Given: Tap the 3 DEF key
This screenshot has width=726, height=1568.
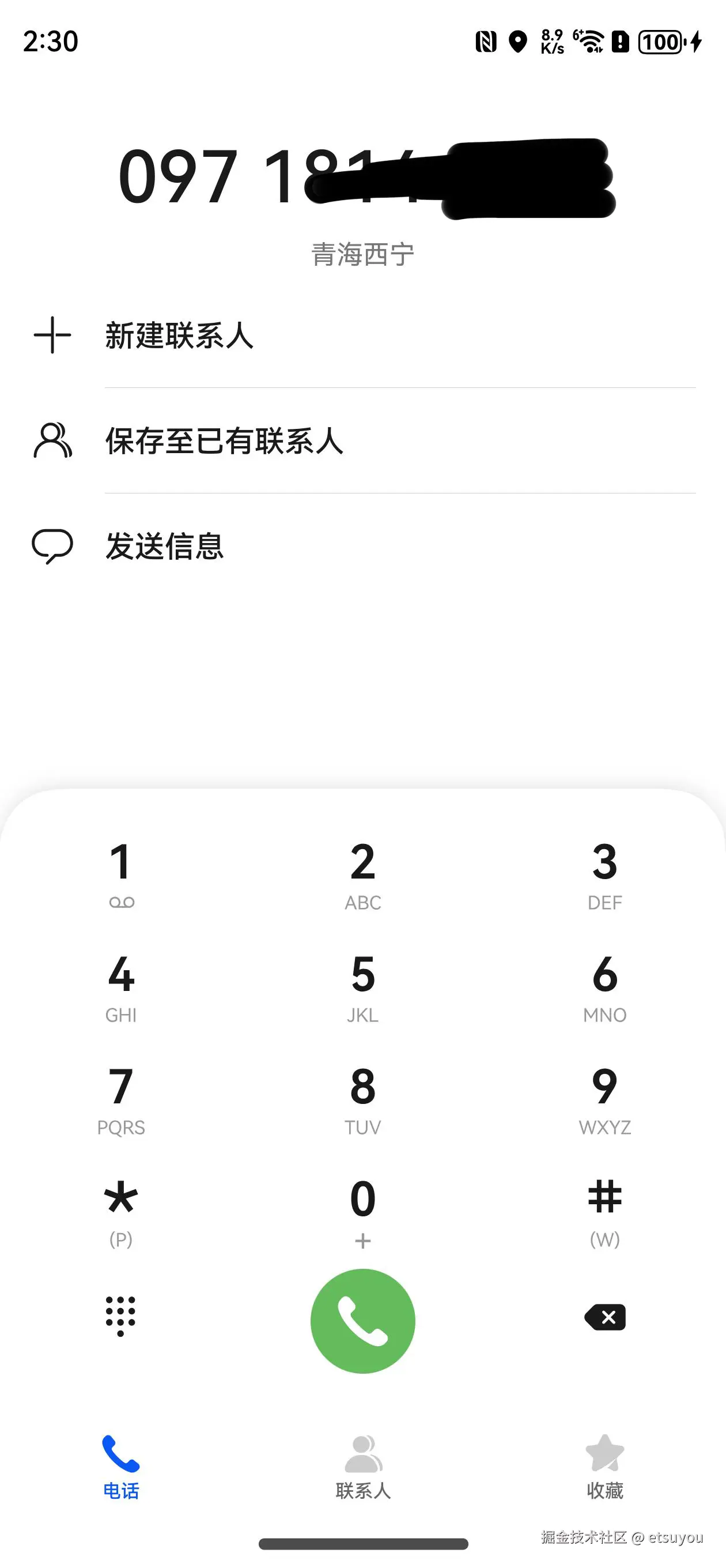Looking at the screenshot, I should pyautogui.click(x=604, y=873).
